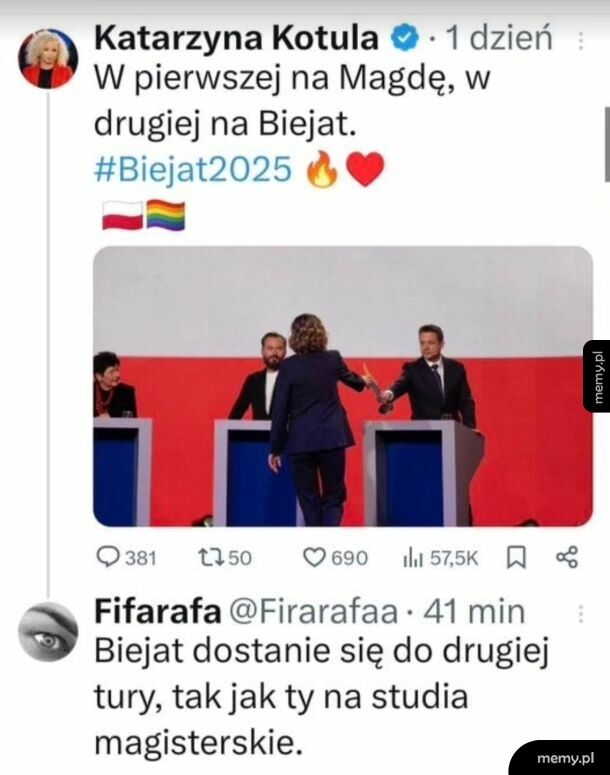Image resolution: width=610 pixels, height=775 pixels.
Task: Bookmark Katarzyna Kotula's post
Action: [516, 558]
